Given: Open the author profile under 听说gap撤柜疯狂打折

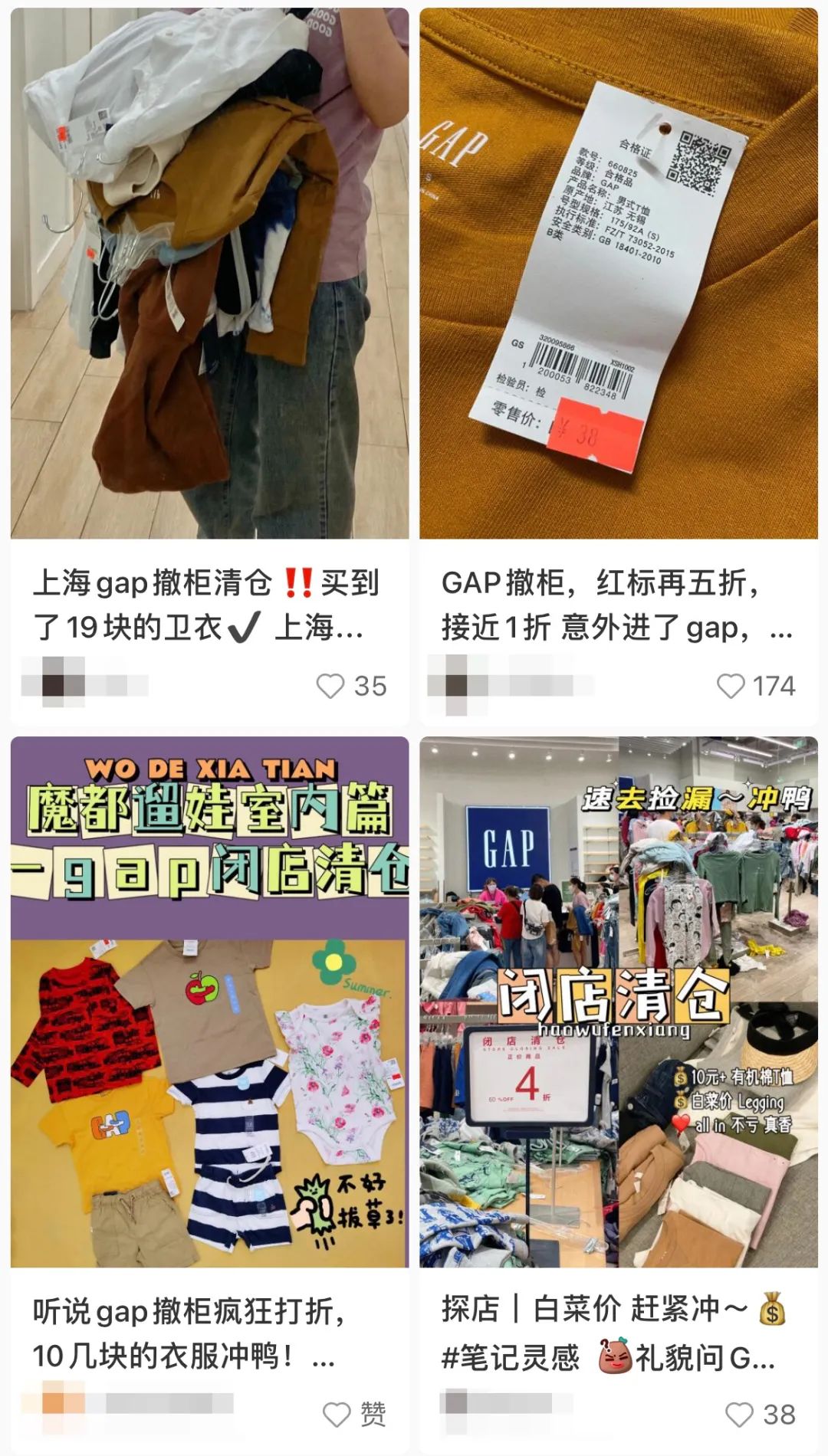Looking at the screenshot, I should pyautogui.click(x=127, y=1404).
